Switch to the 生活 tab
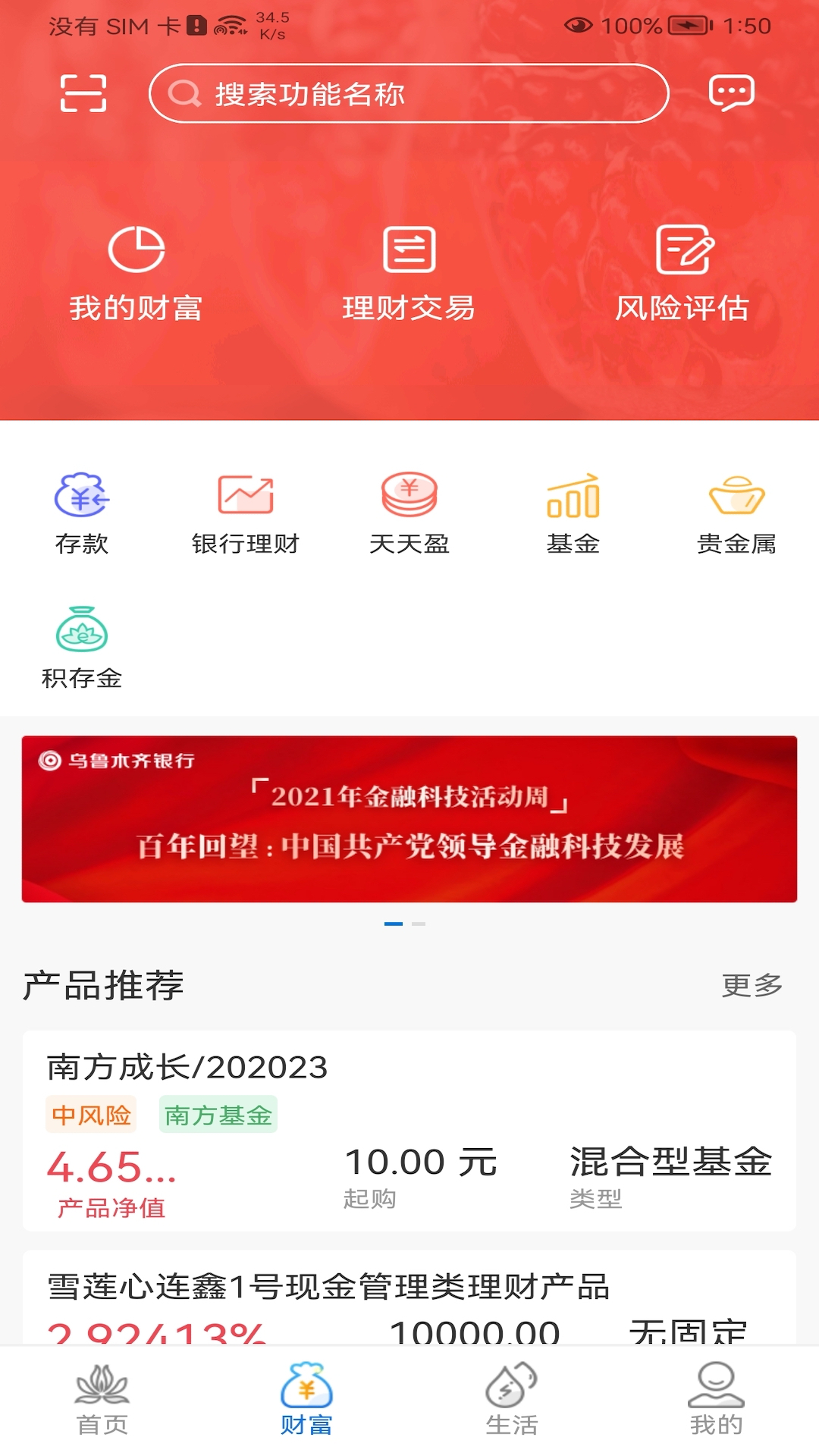 pyautogui.click(x=512, y=1400)
